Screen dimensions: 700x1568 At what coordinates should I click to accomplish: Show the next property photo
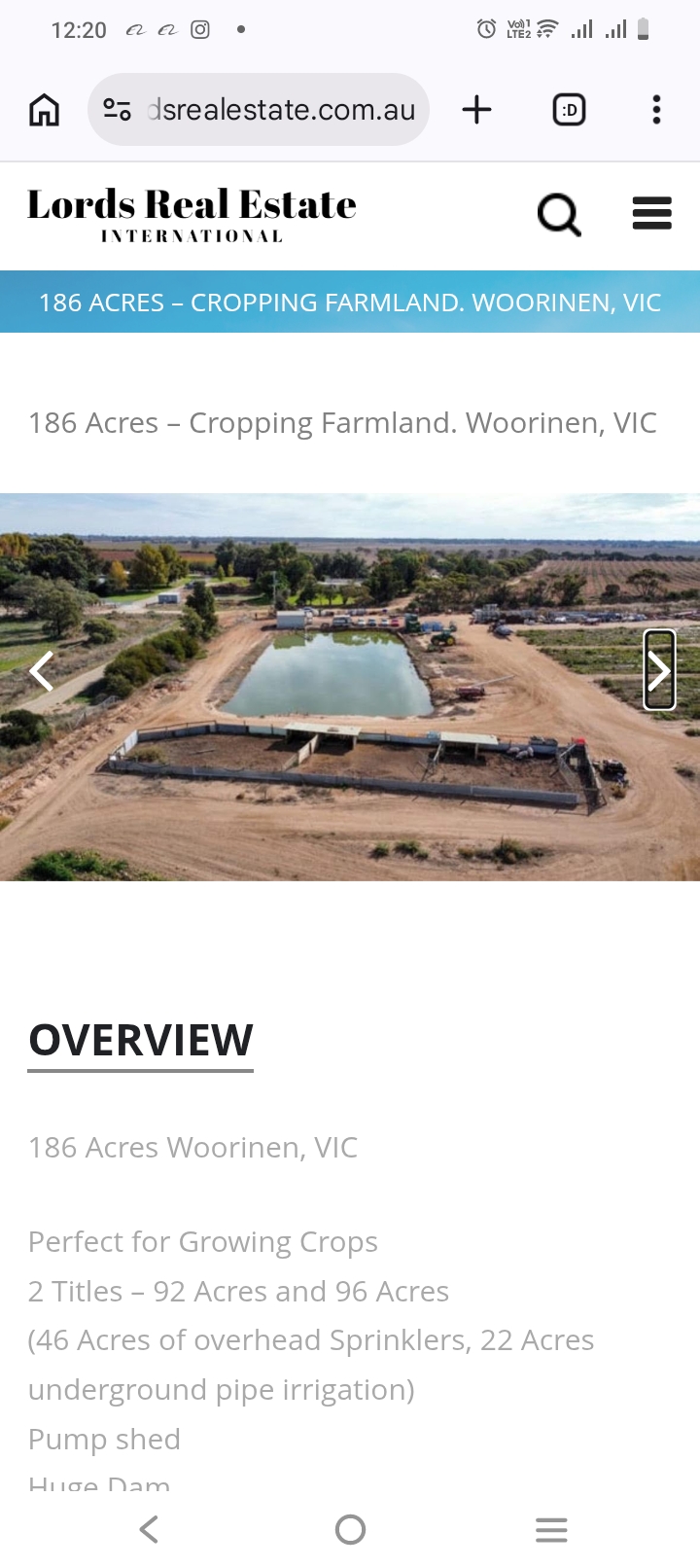click(x=659, y=670)
